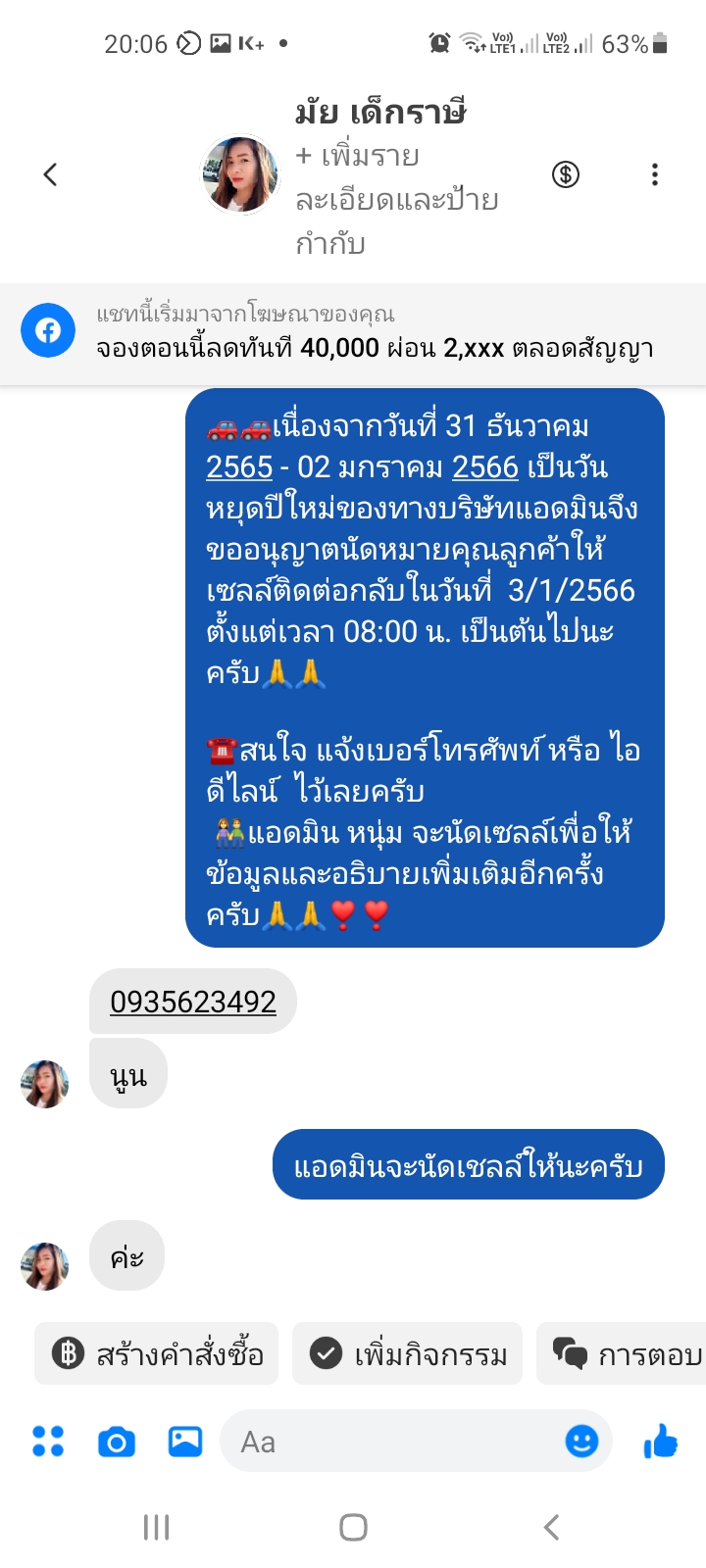Viewport: 706px width, 1568px height.
Task: Open the gallery image picker
Action: (x=185, y=1442)
